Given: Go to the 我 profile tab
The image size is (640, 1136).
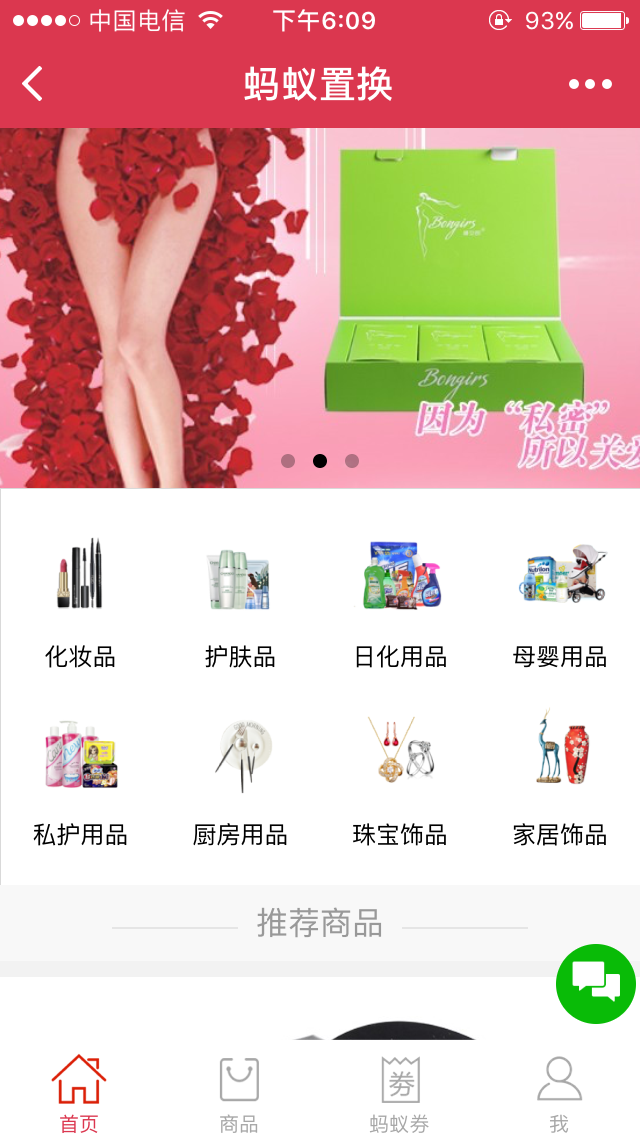Looking at the screenshot, I should pos(559,1094).
